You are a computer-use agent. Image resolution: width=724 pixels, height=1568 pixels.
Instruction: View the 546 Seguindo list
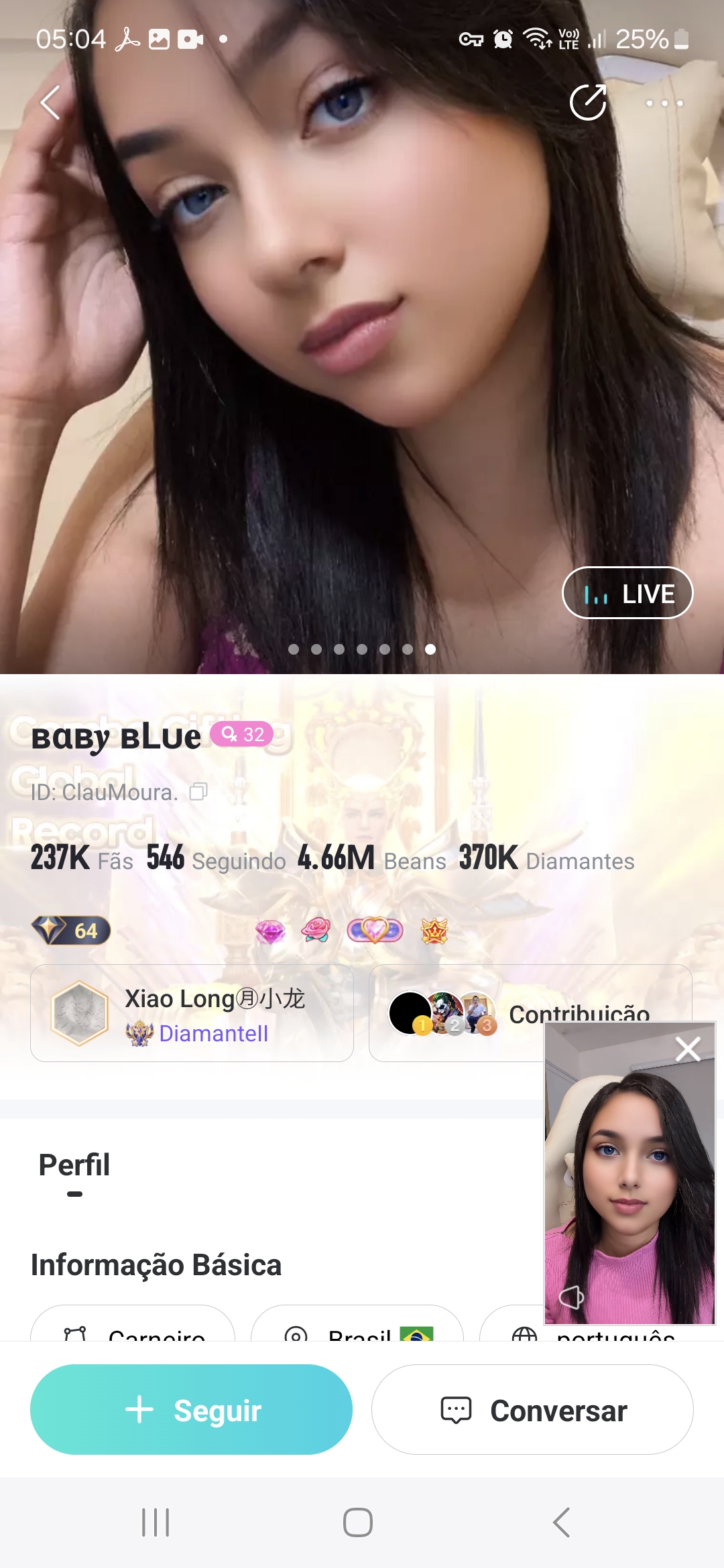point(216,859)
